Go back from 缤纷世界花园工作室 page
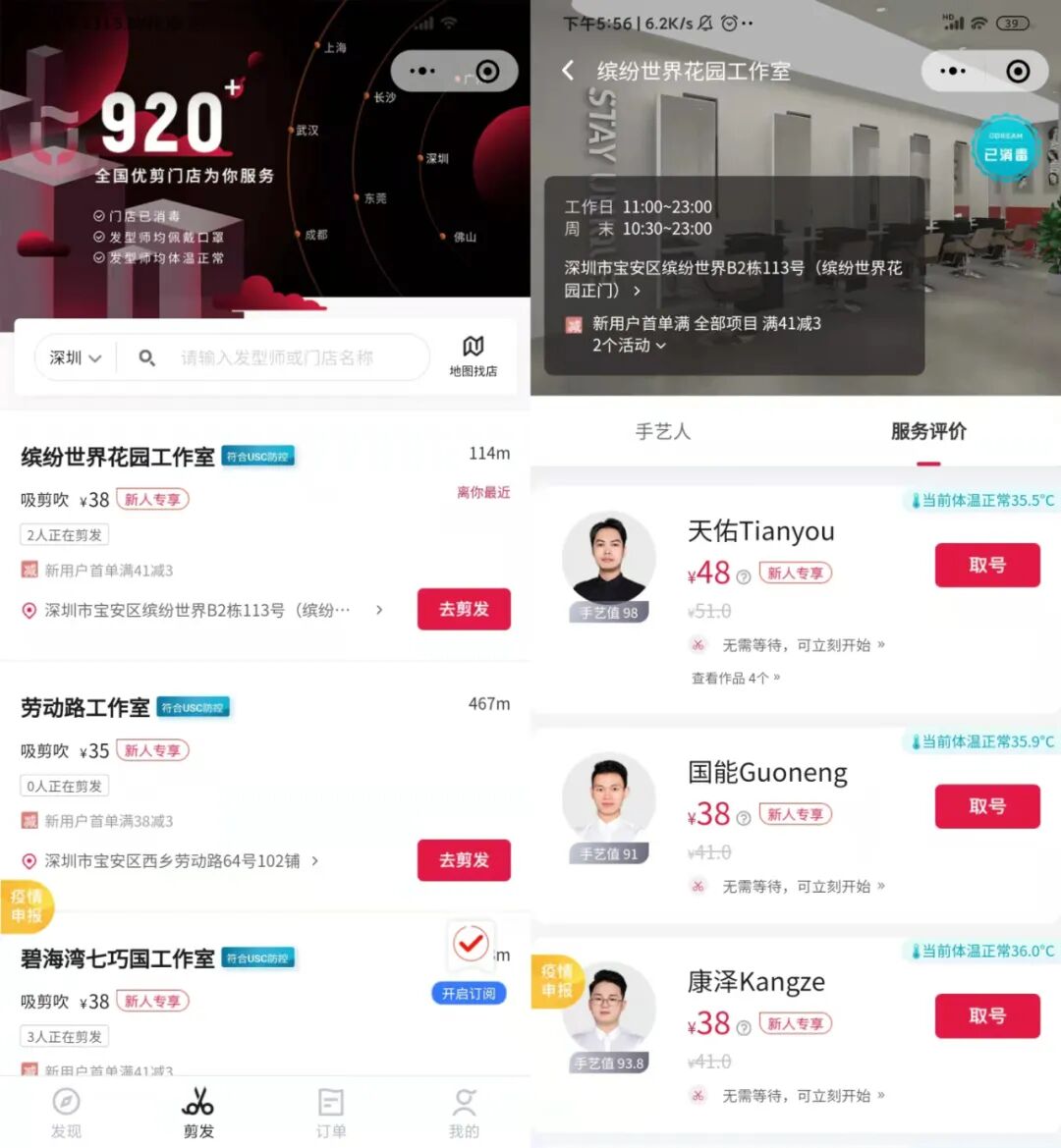Image resolution: width=1061 pixels, height=1148 pixels. [x=568, y=71]
